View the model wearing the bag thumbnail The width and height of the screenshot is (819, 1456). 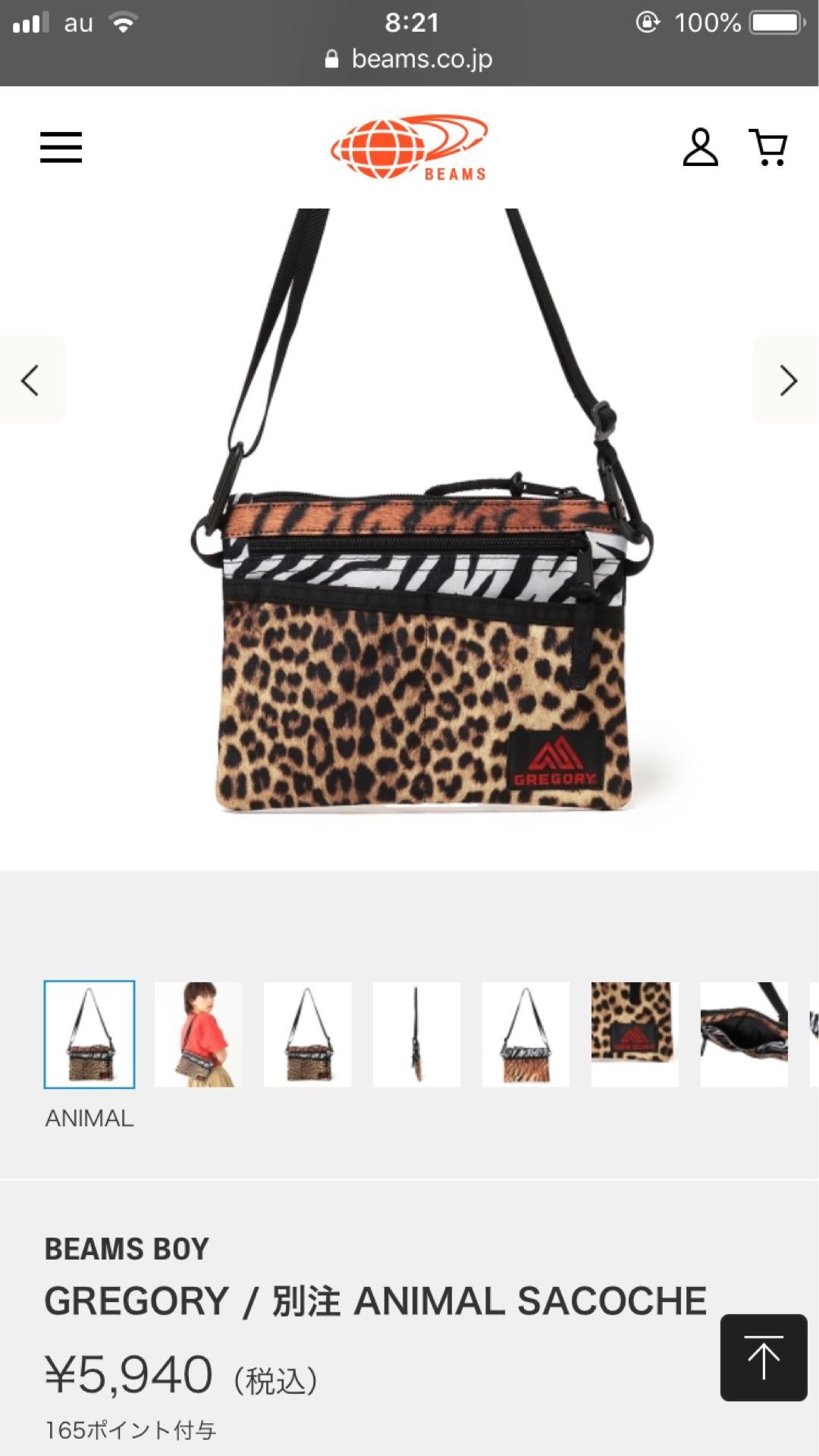tap(199, 1034)
